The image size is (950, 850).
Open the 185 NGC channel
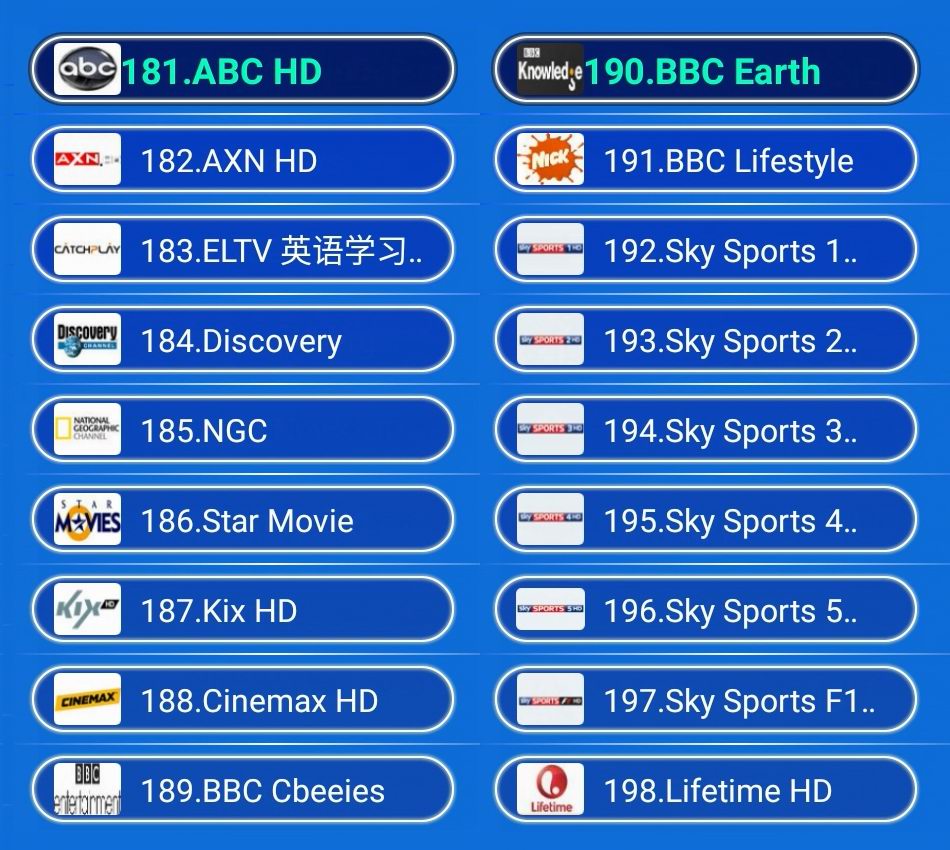(242, 430)
